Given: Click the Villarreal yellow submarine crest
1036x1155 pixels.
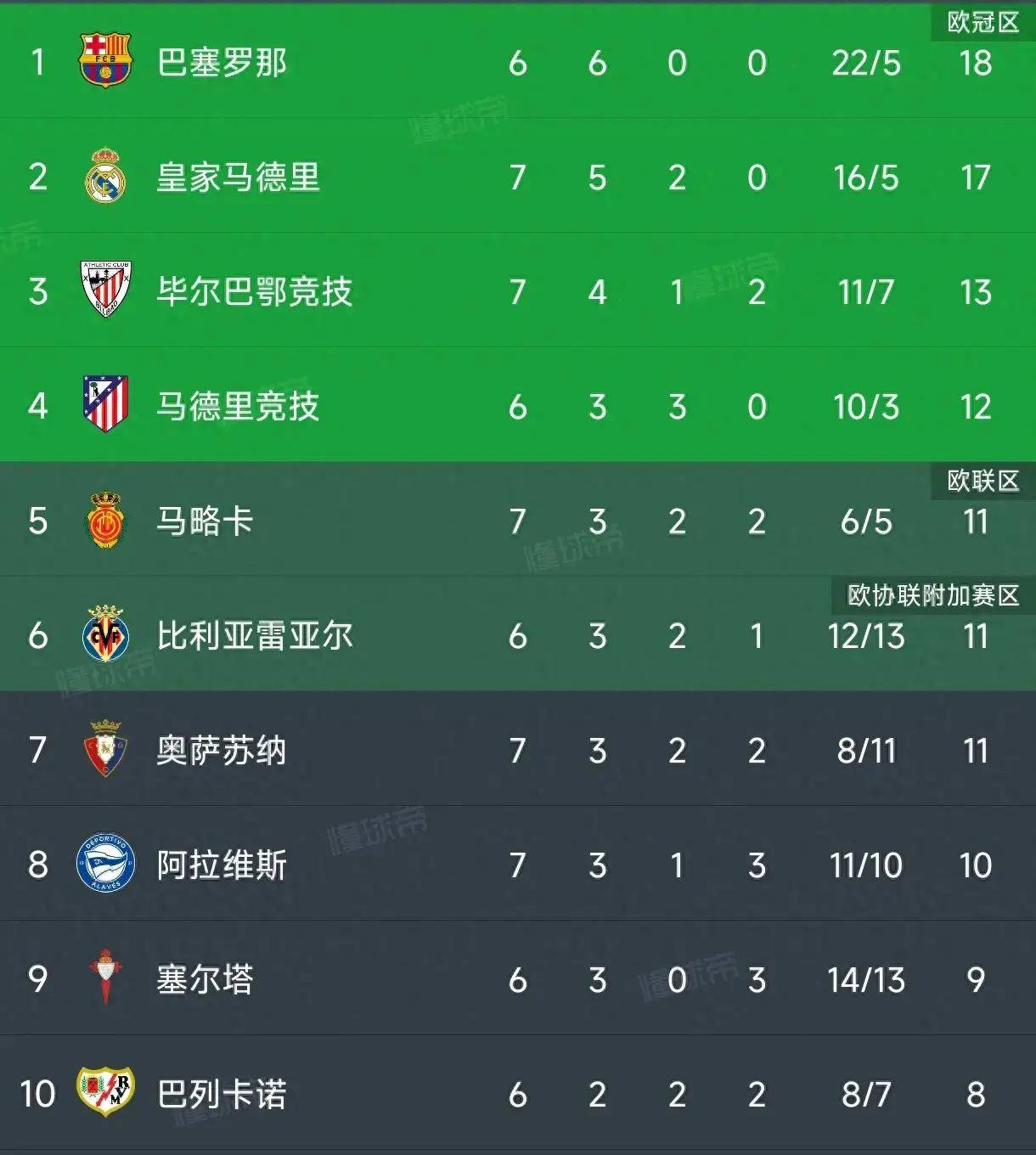Looking at the screenshot, I should click(x=106, y=635).
